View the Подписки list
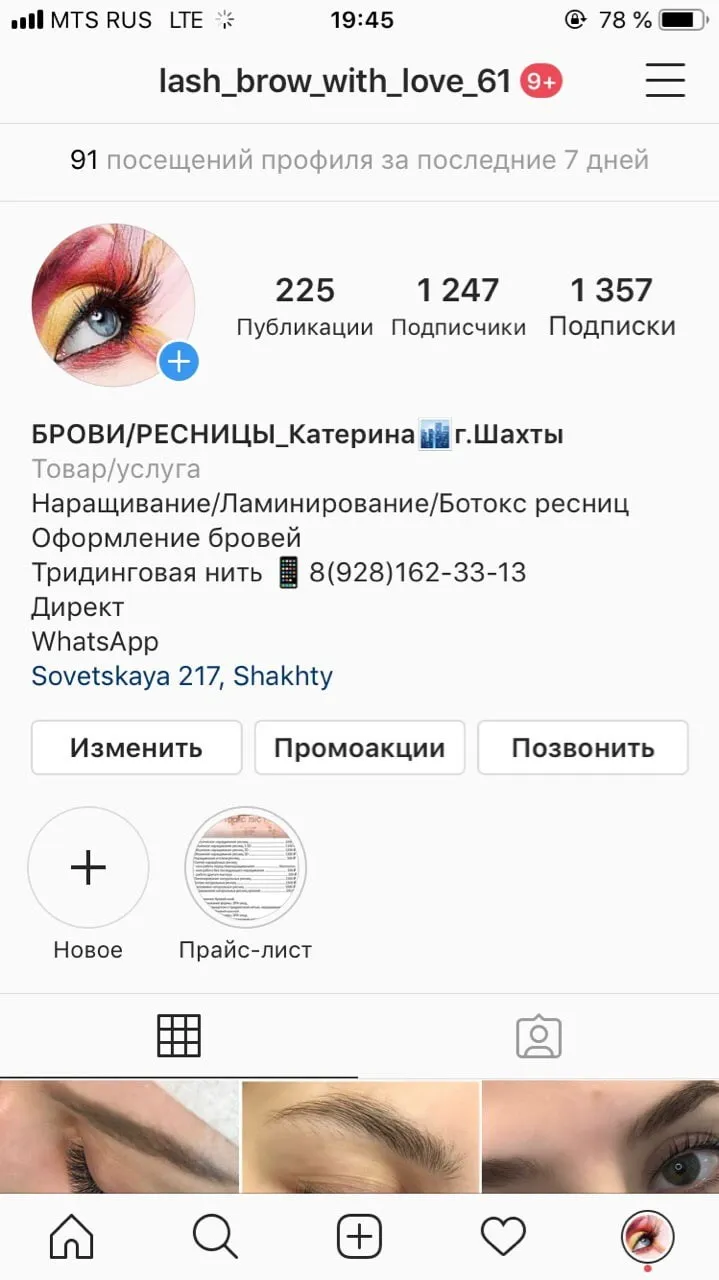Image resolution: width=719 pixels, height=1280 pixels. [612, 307]
